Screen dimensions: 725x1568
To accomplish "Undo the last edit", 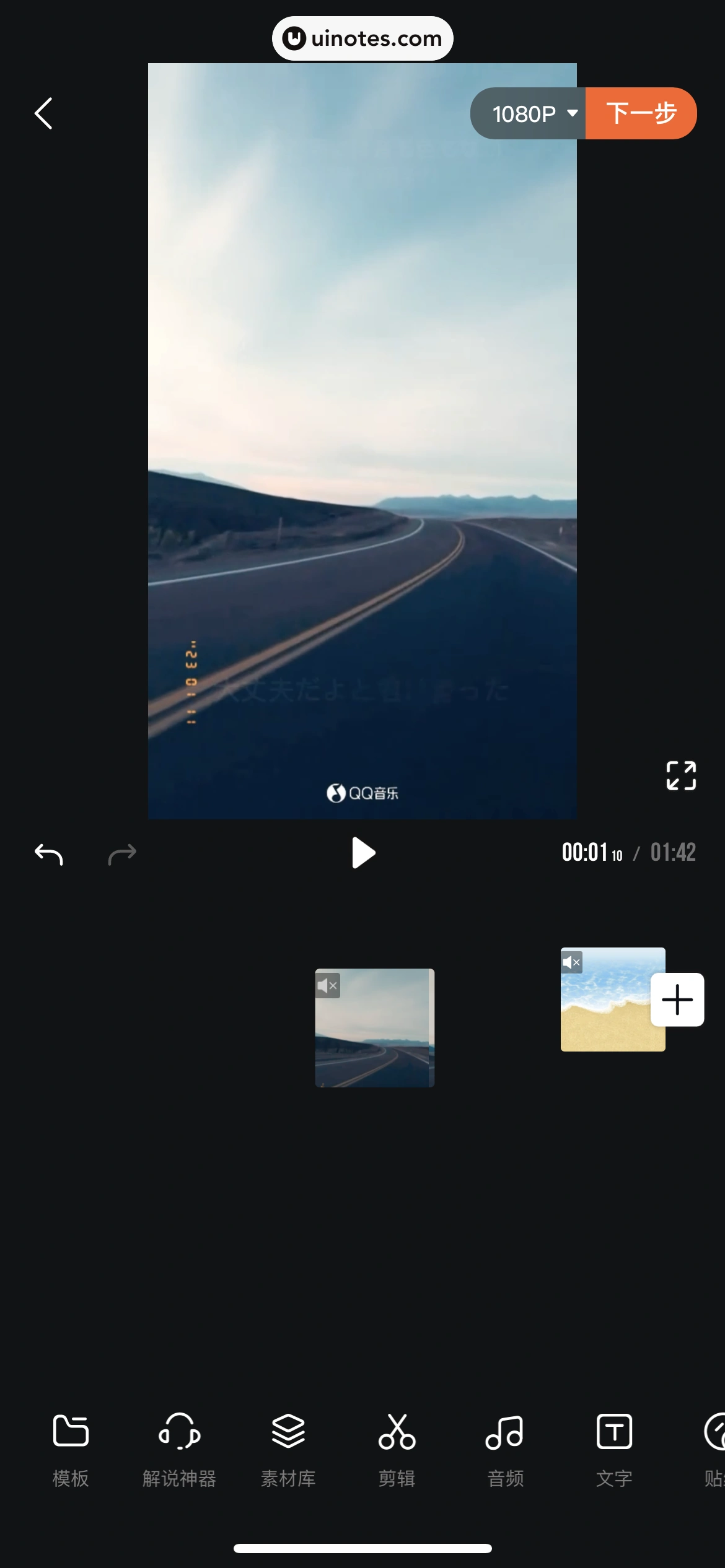I will pyautogui.click(x=49, y=854).
